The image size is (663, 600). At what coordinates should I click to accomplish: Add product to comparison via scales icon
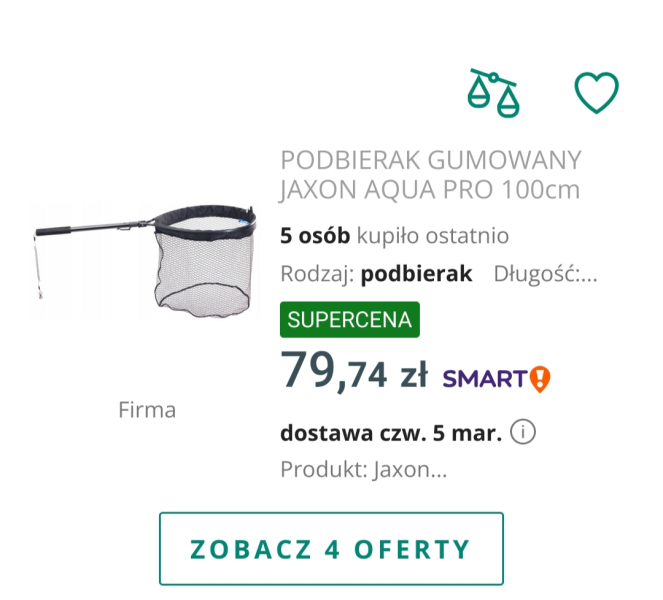(x=493, y=93)
